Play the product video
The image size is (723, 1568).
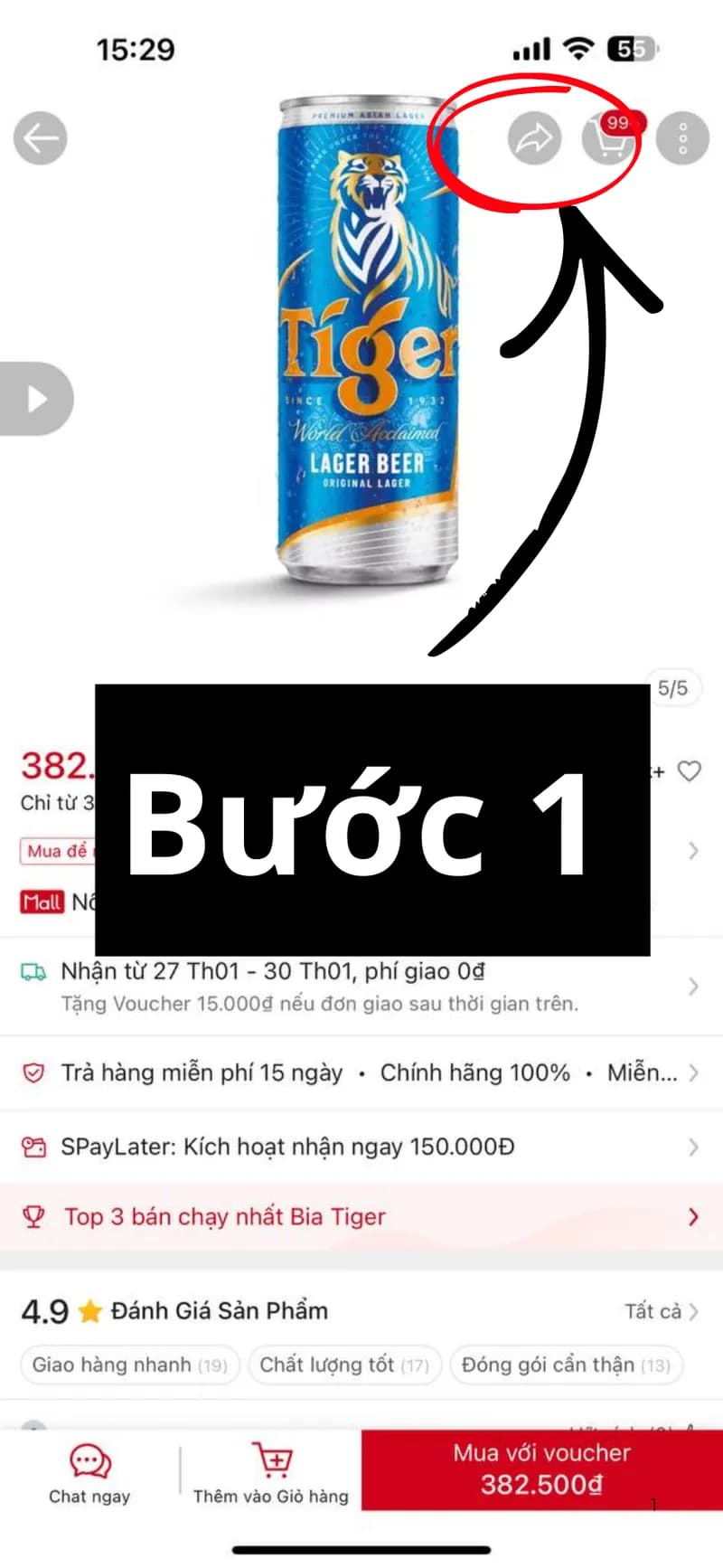[x=36, y=399]
